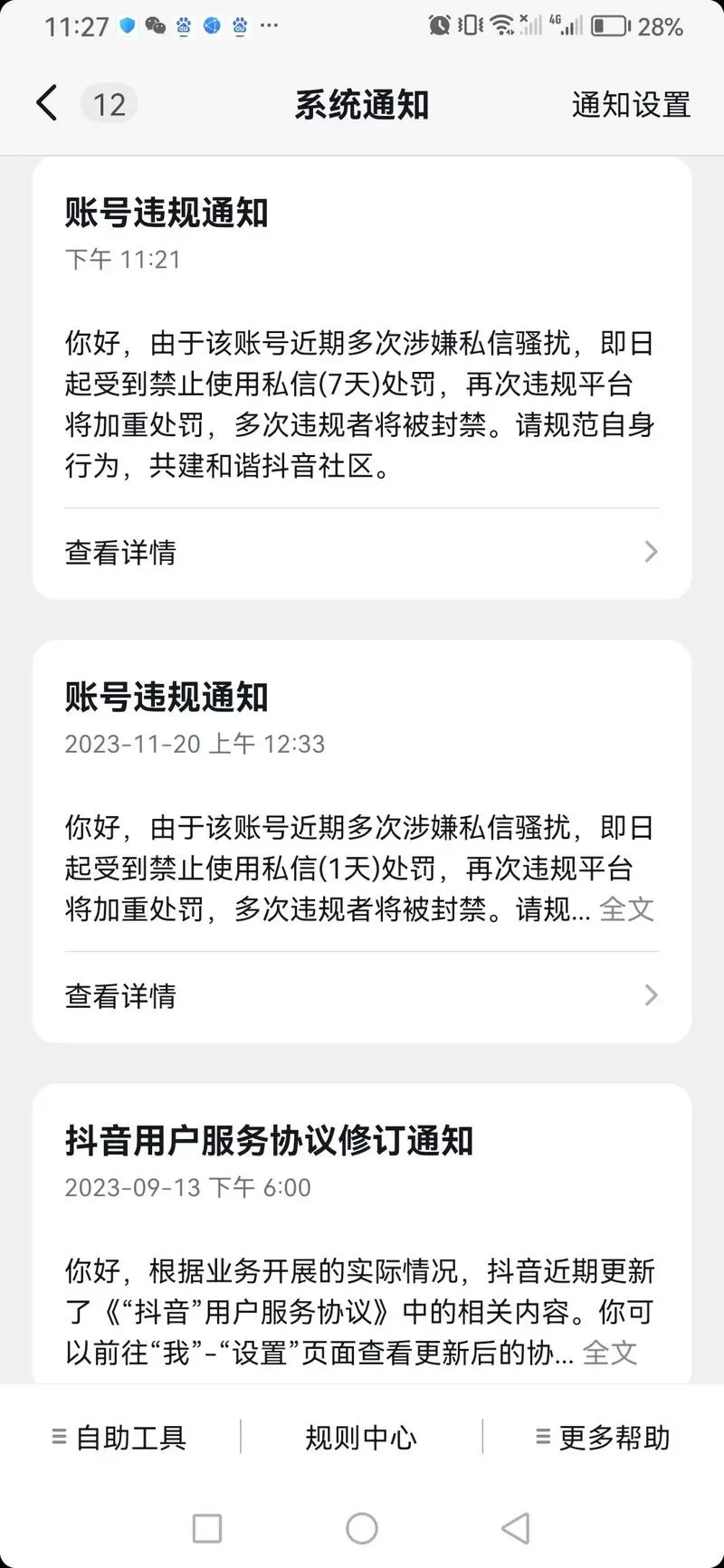Open details of the 7-day ban notice

[121, 551]
